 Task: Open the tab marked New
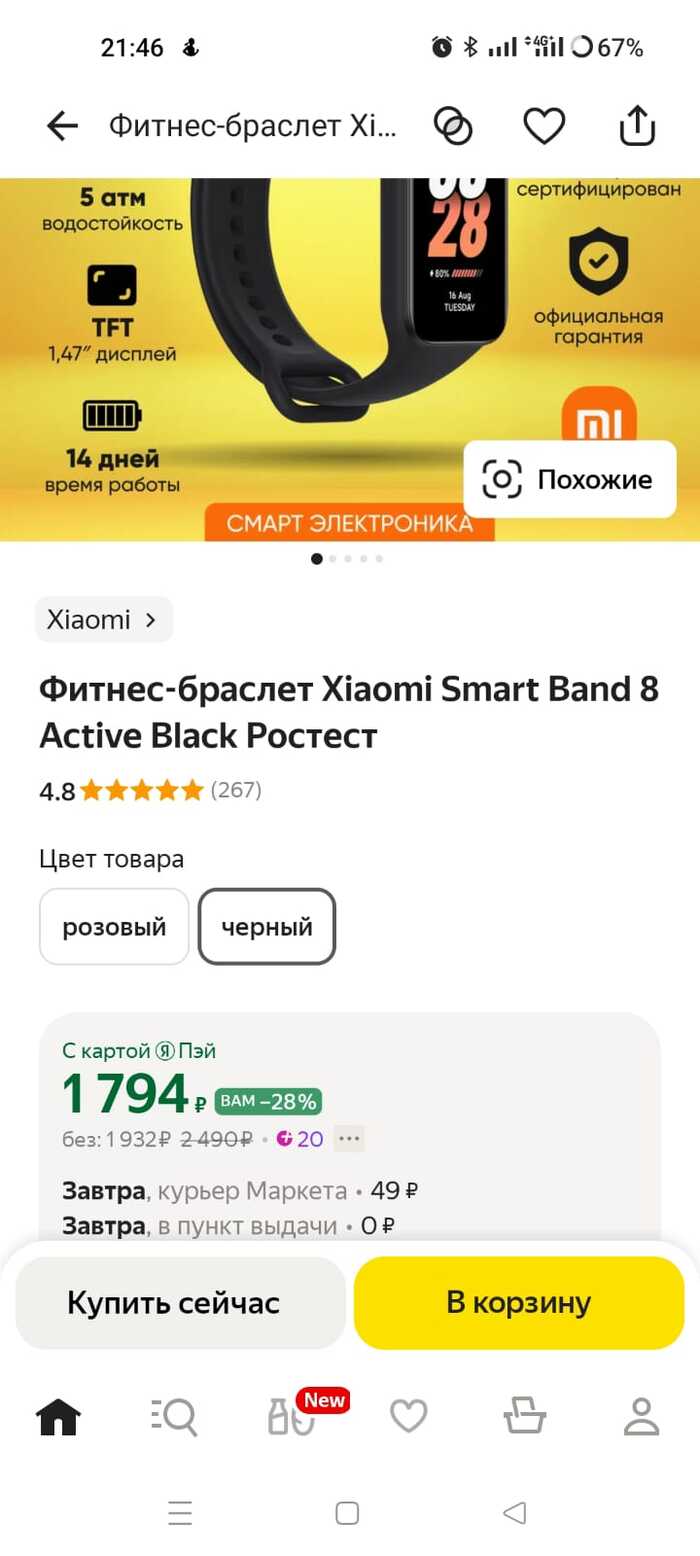[292, 1417]
